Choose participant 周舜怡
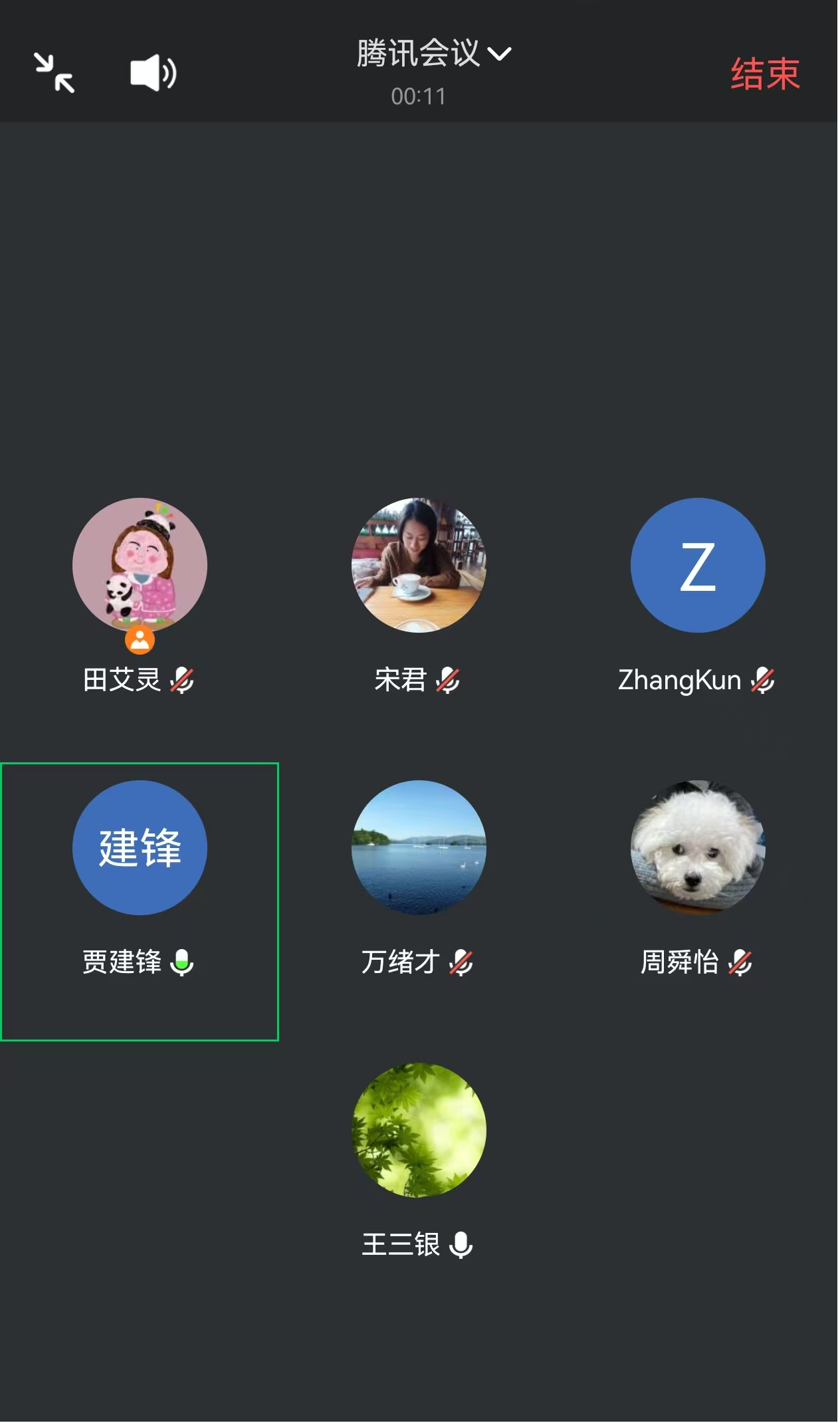 click(x=698, y=848)
